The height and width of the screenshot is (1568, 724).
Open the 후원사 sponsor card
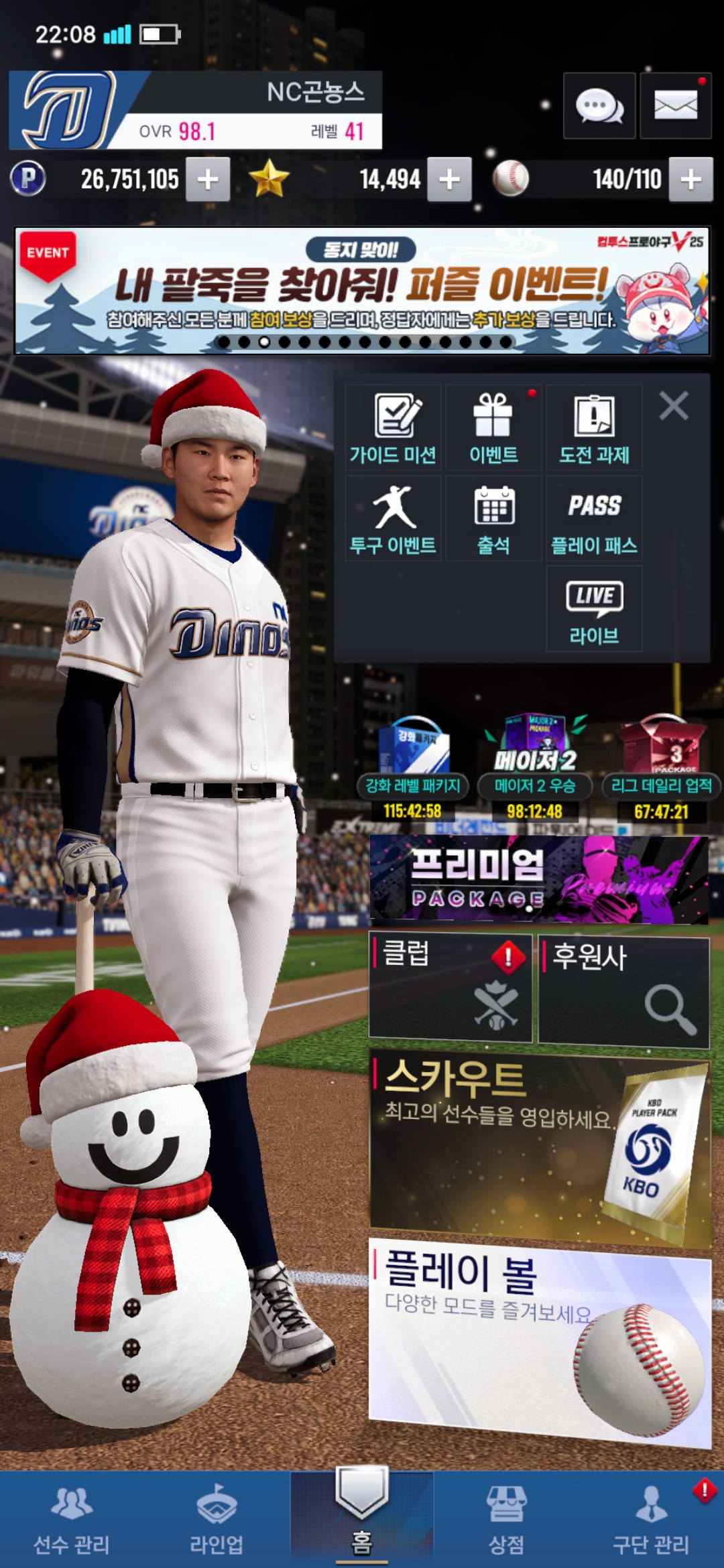coord(623,990)
